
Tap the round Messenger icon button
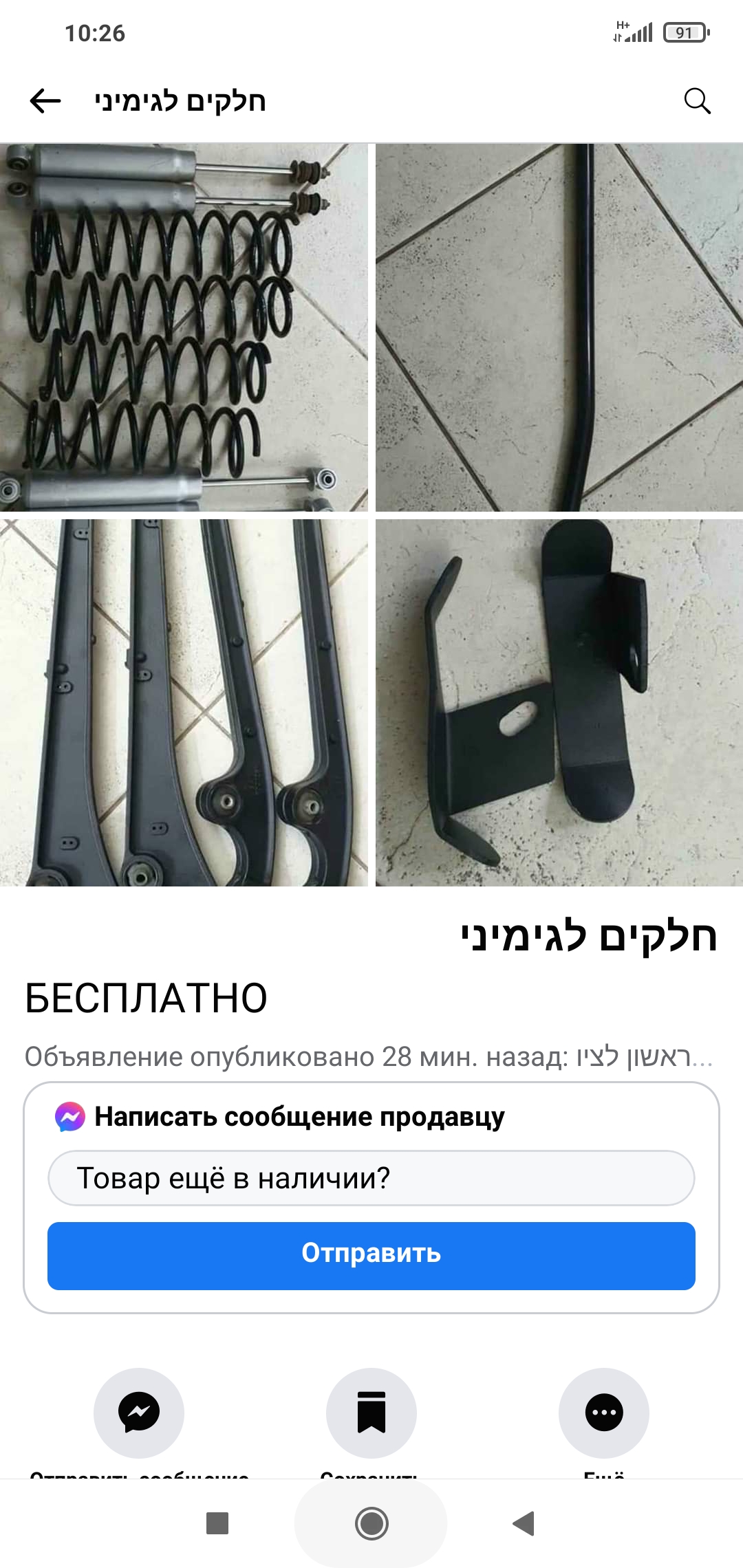[139, 1413]
